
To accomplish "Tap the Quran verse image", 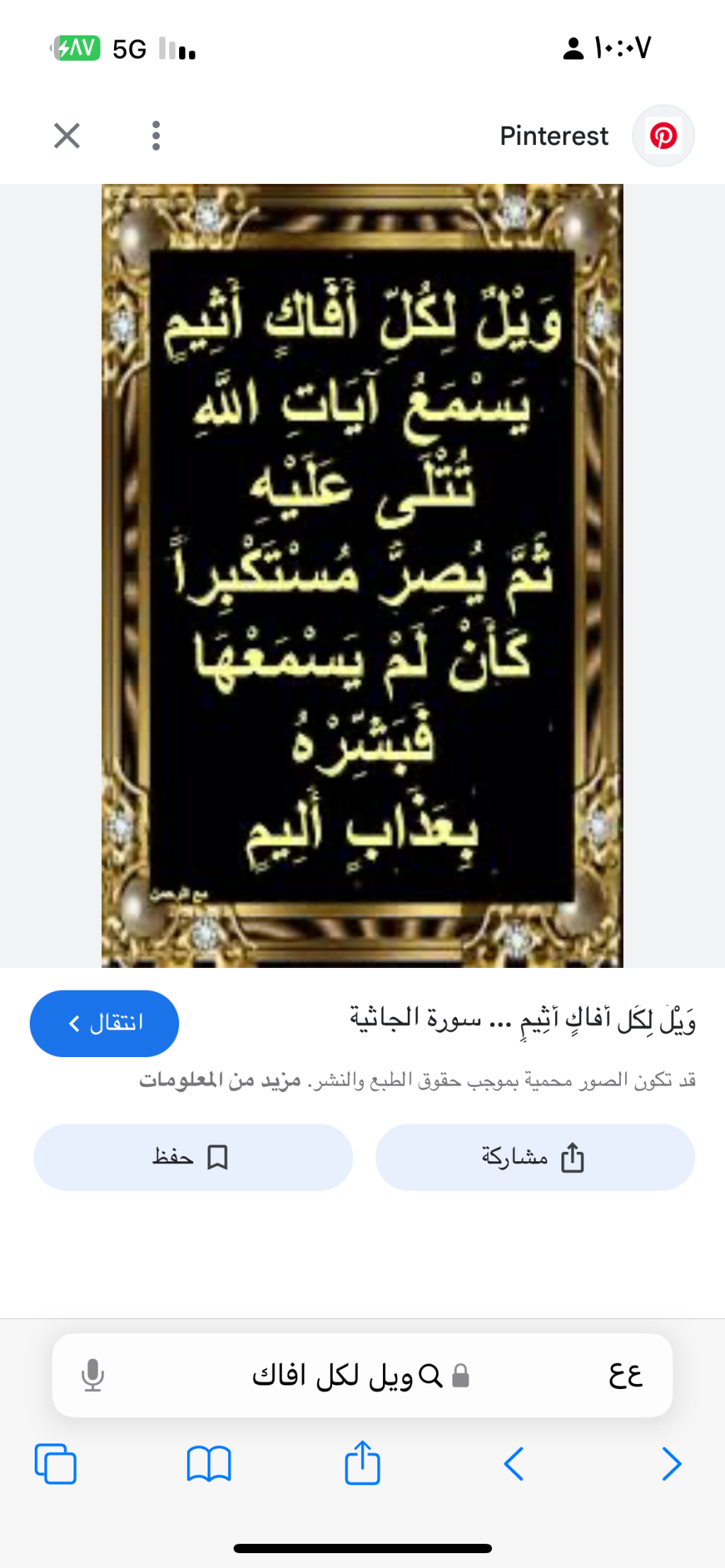I will point(362,575).
